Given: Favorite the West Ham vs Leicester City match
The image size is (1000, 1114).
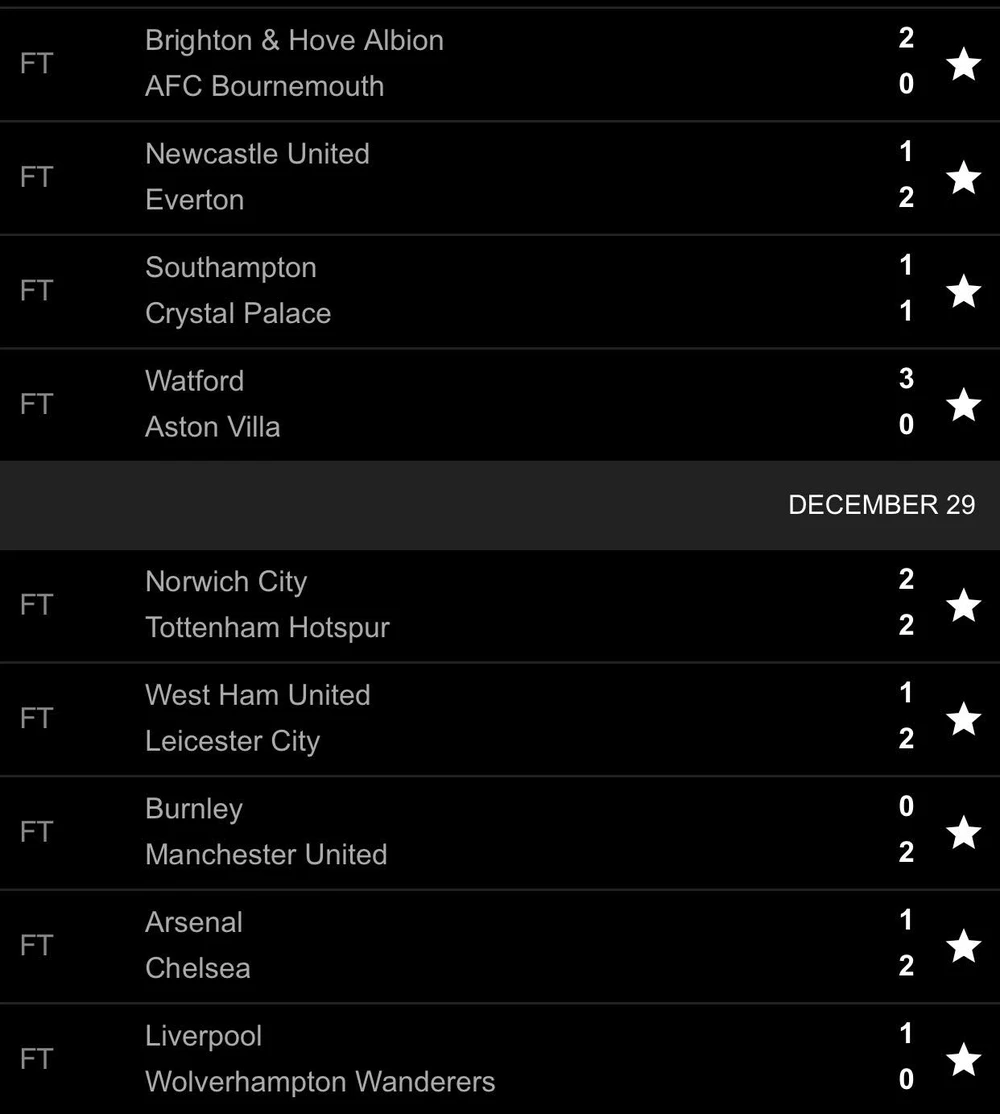Looking at the screenshot, I should (963, 719).
